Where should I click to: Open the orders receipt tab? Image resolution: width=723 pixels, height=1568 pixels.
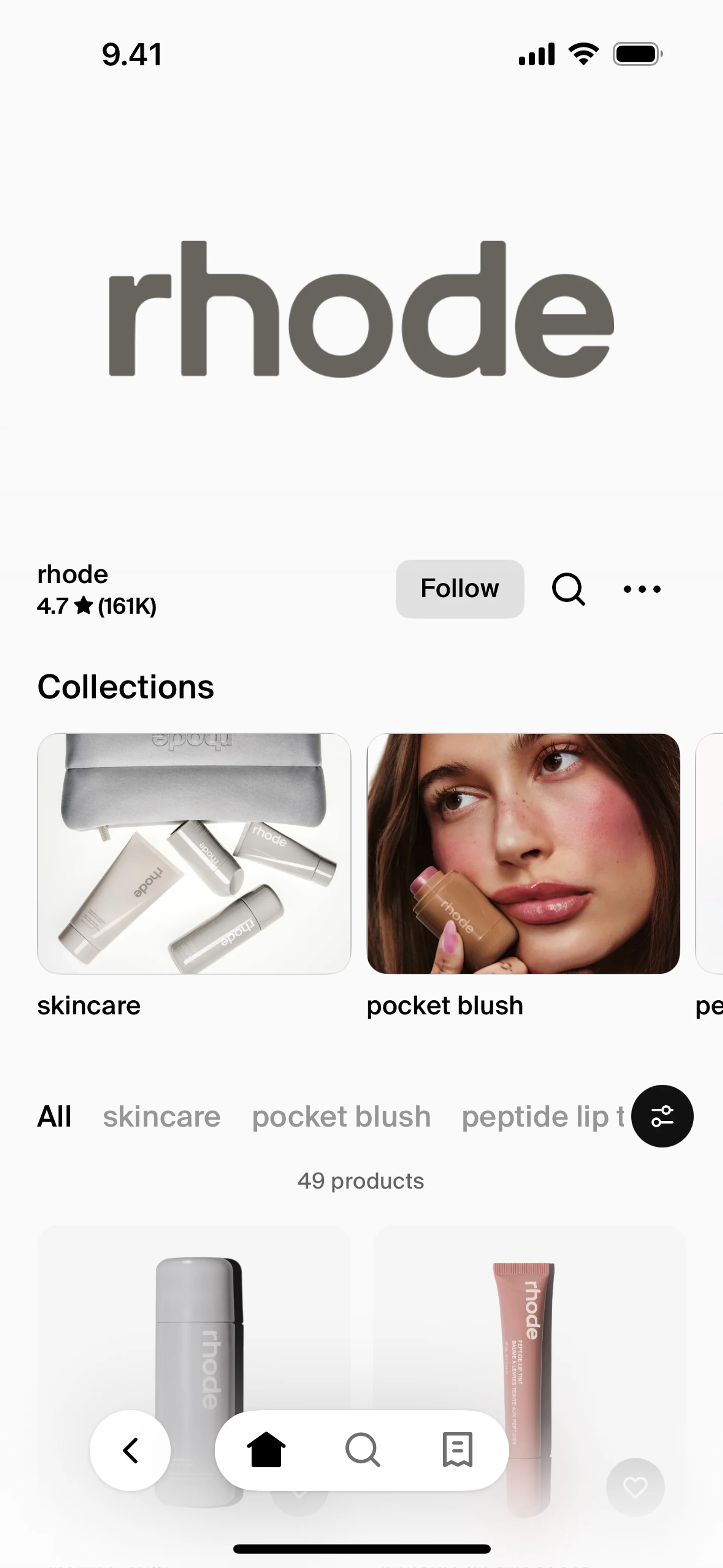[x=457, y=1450]
